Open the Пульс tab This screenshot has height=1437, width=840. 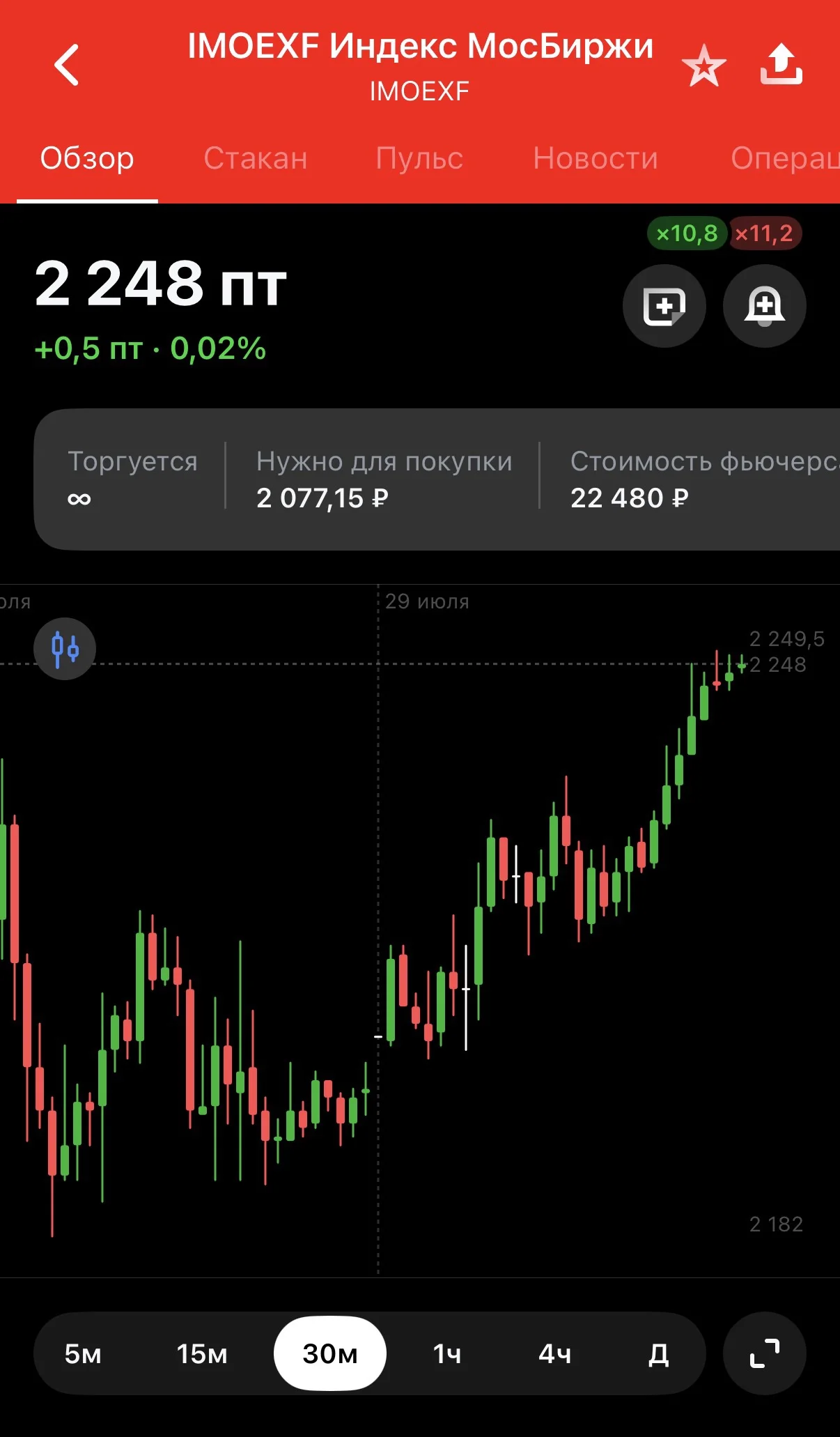click(419, 159)
